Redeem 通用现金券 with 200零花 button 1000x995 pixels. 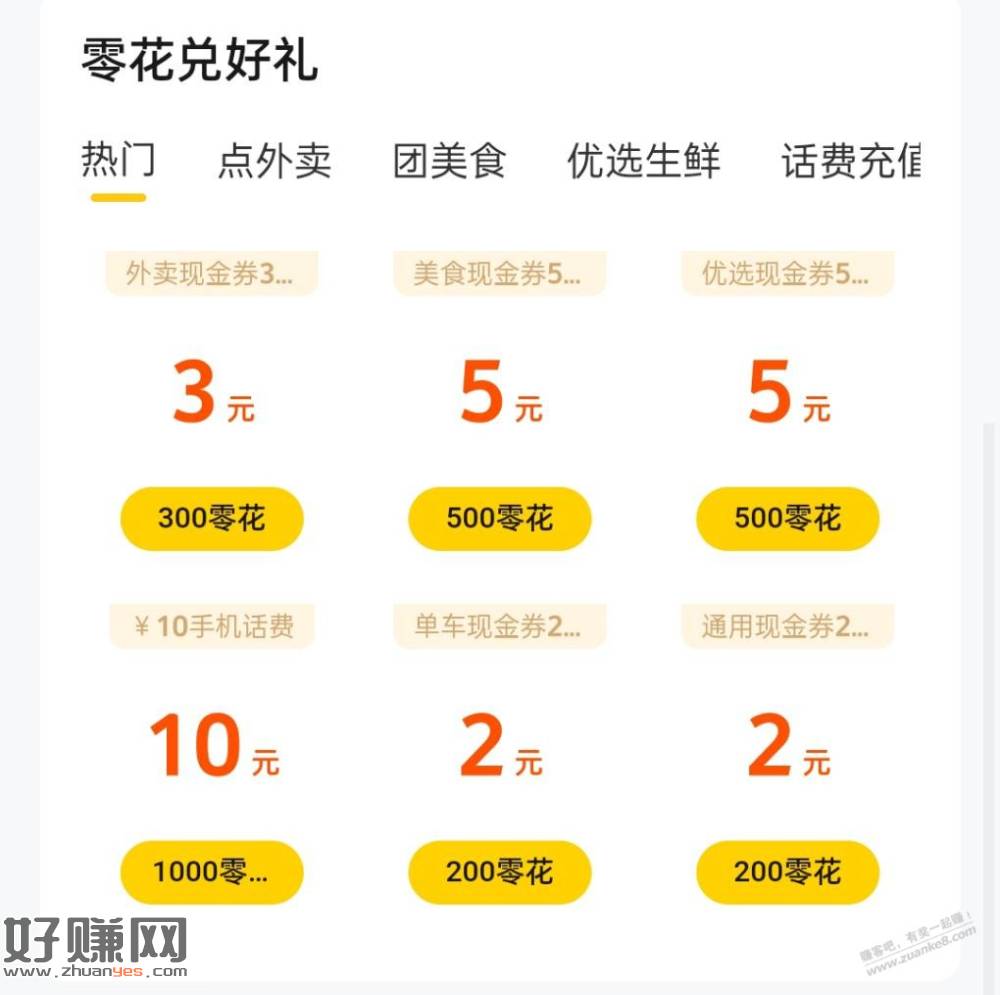pyautogui.click(x=788, y=872)
